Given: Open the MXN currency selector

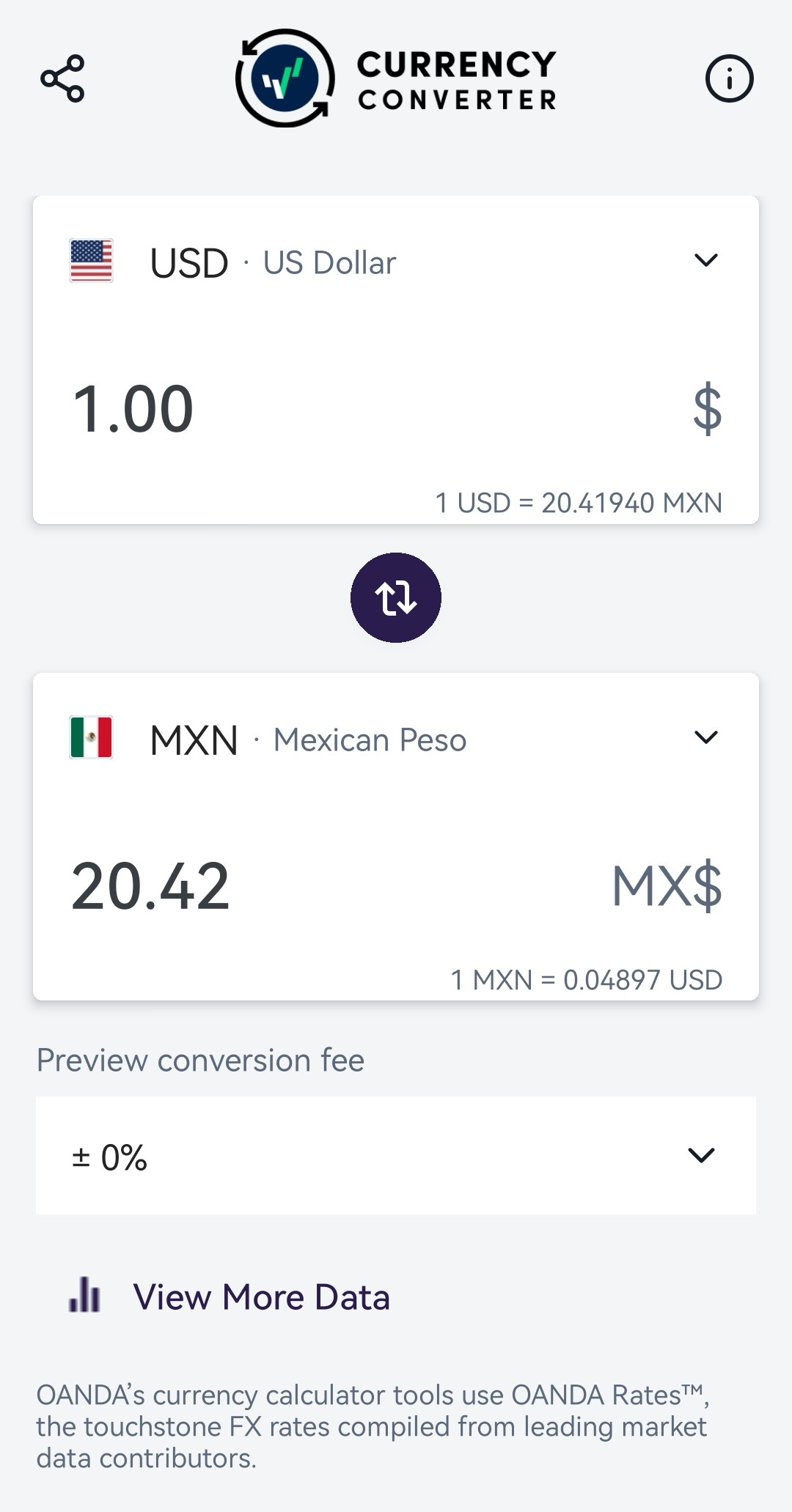Looking at the screenshot, I should pos(395,739).
